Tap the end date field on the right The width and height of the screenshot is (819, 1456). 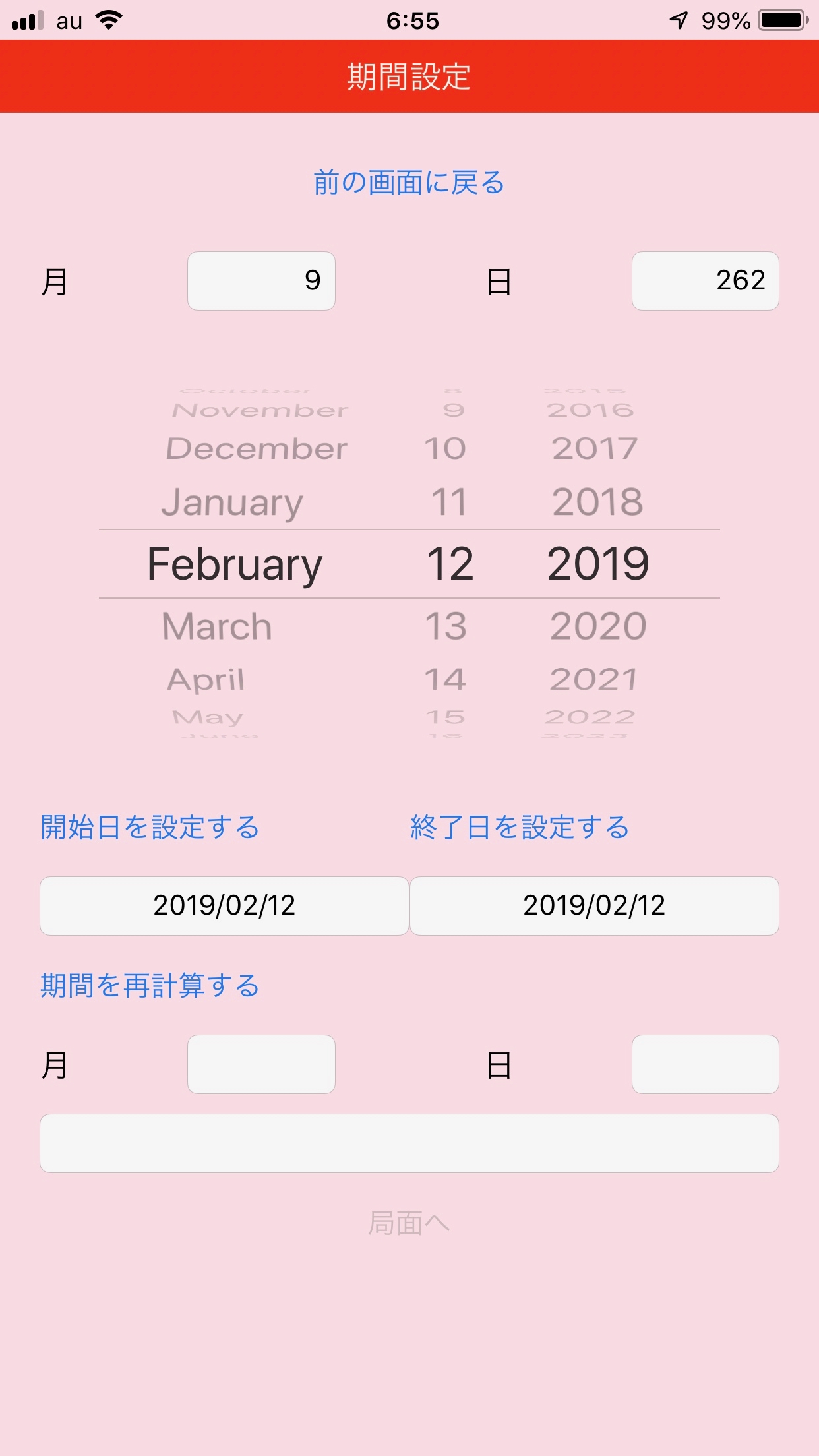594,905
